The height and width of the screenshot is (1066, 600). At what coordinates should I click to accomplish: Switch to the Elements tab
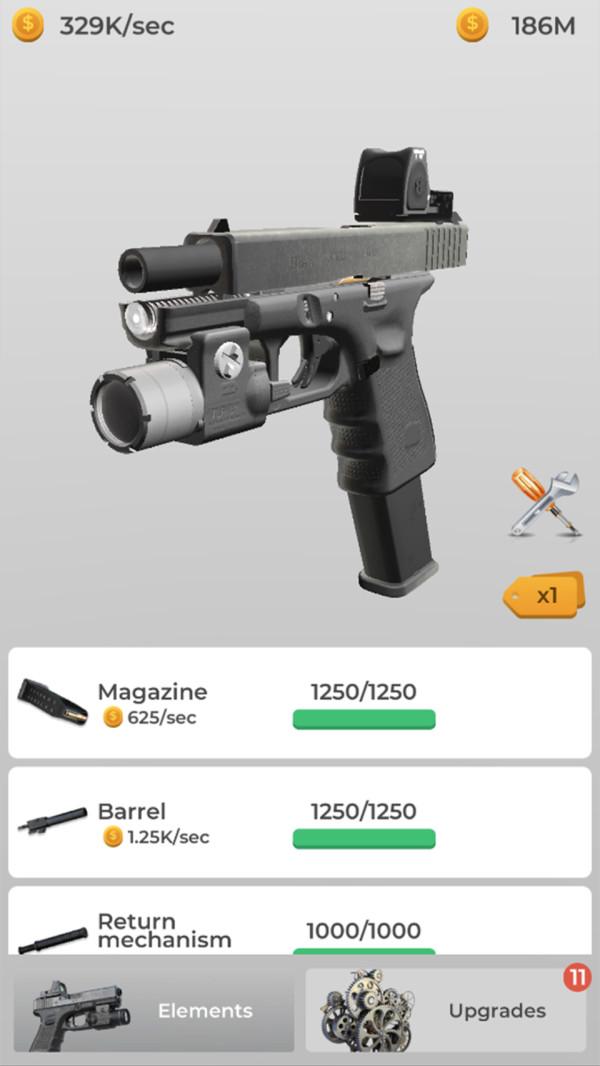(x=153, y=1010)
